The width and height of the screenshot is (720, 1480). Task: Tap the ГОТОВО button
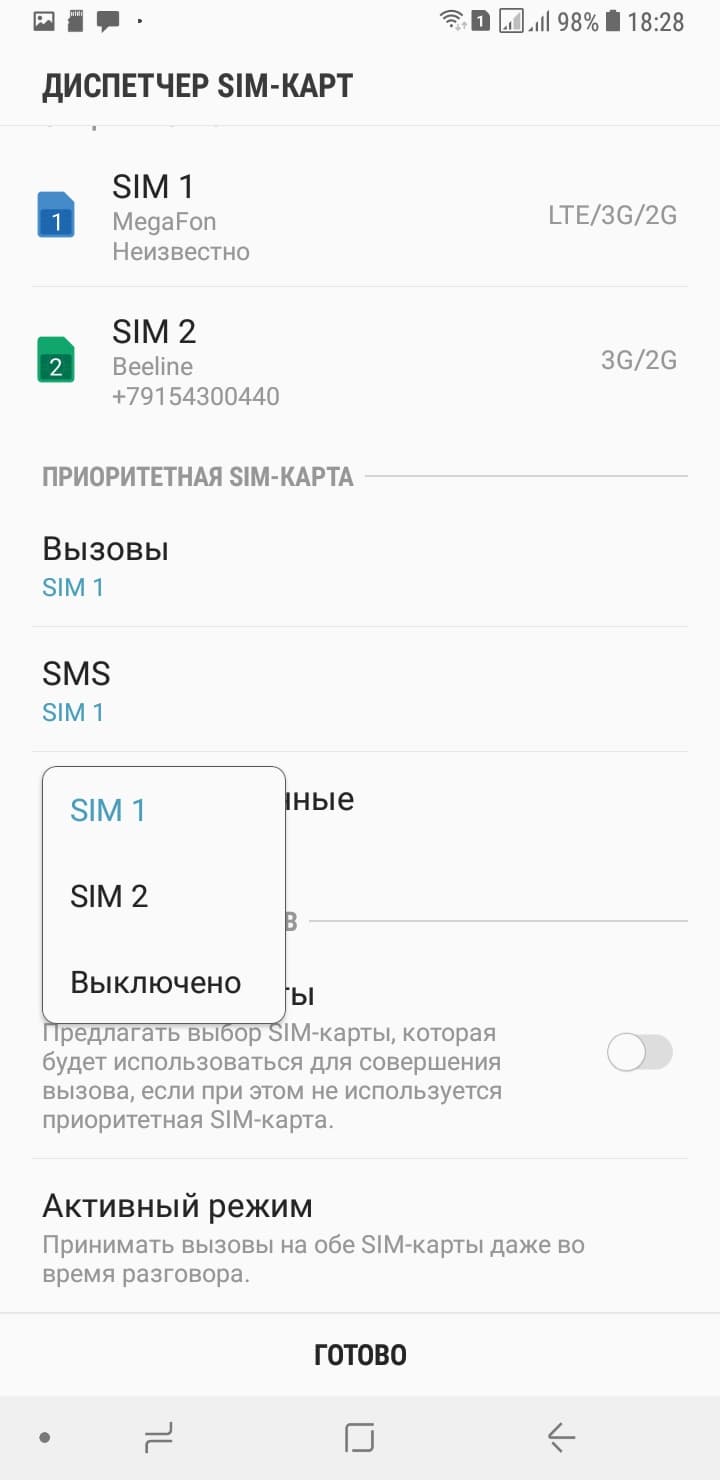click(x=360, y=1355)
